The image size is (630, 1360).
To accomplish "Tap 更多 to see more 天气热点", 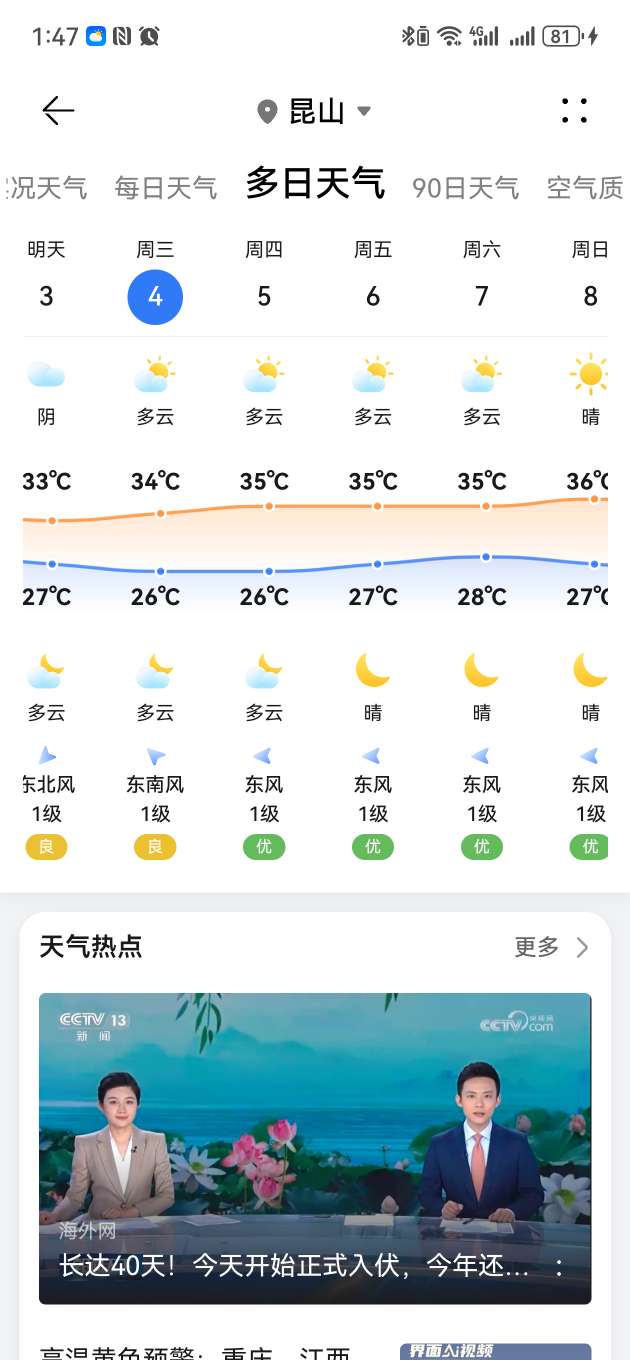I will point(551,947).
